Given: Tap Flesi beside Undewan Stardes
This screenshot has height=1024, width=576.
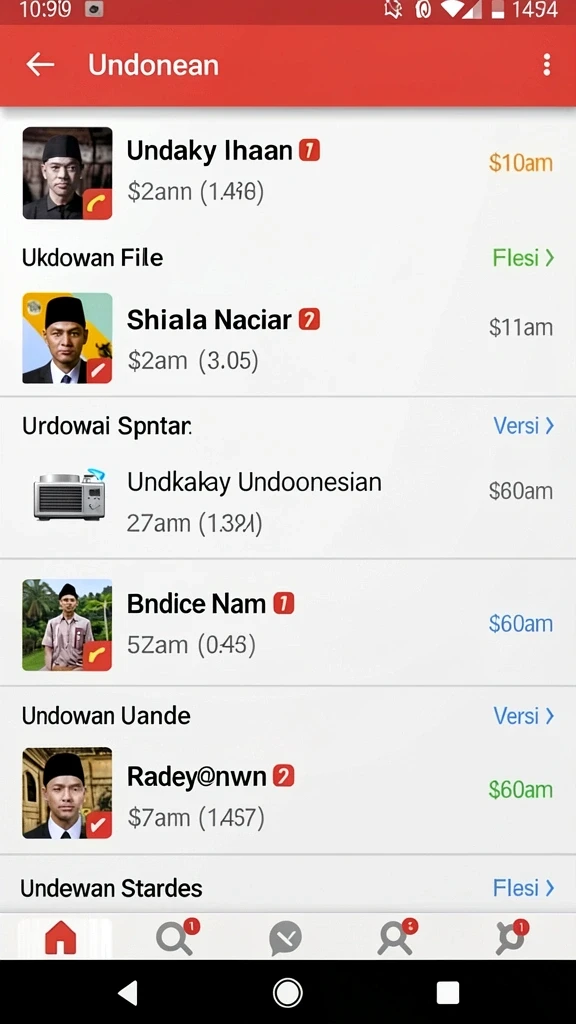Looking at the screenshot, I should [x=523, y=888].
